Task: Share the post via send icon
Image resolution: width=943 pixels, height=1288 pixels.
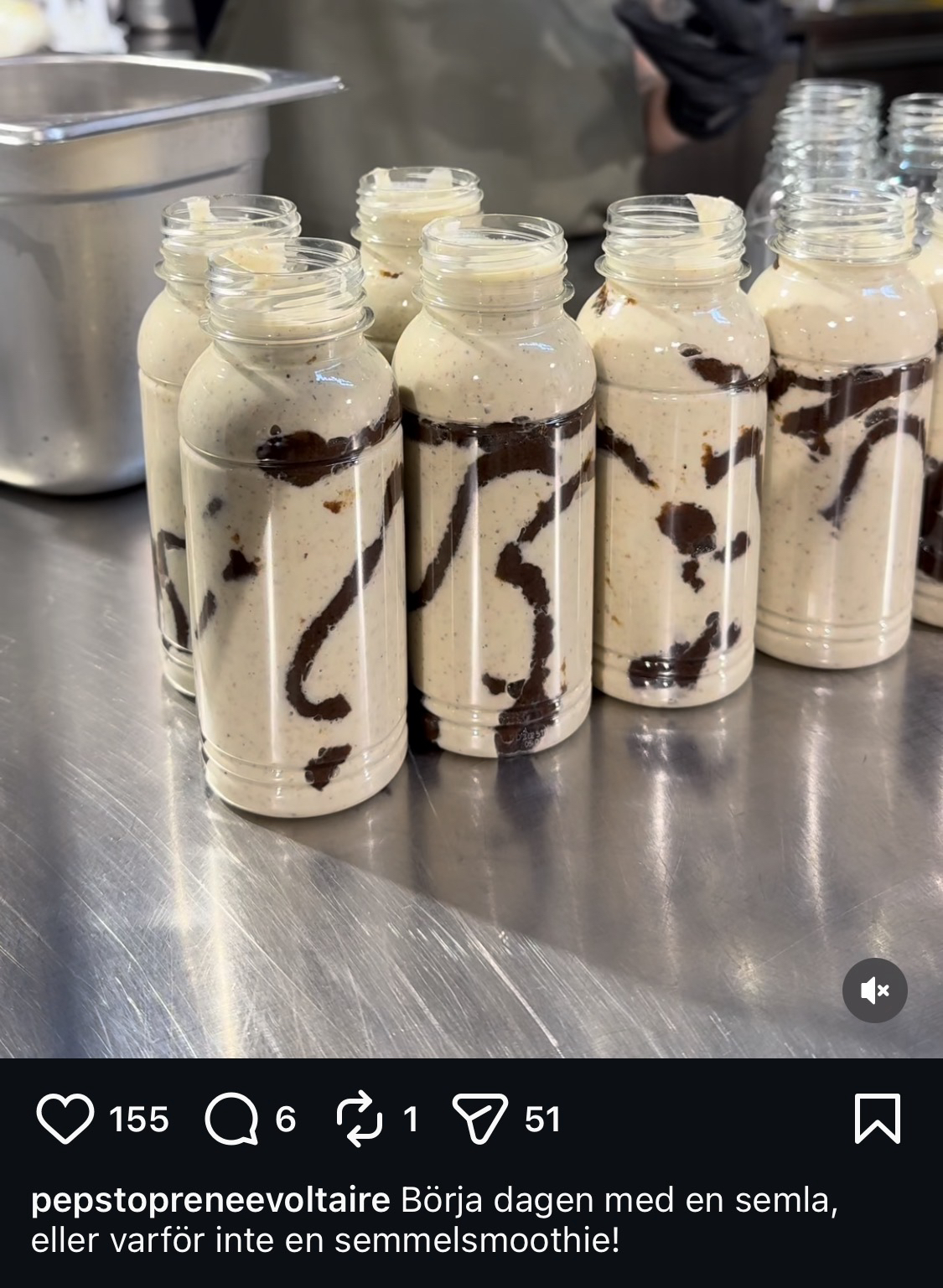Action: [480, 1120]
